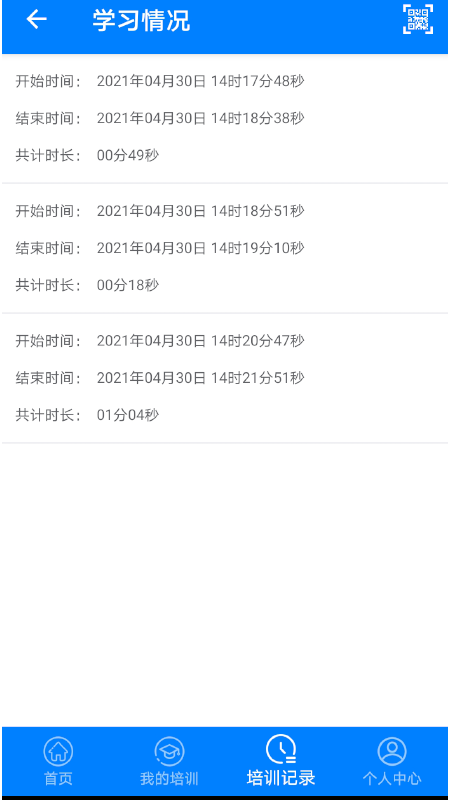Go back using the top-left arrow
Viewport: 450px width, 800px height.
pyautogui.click(x=36, y=20)
